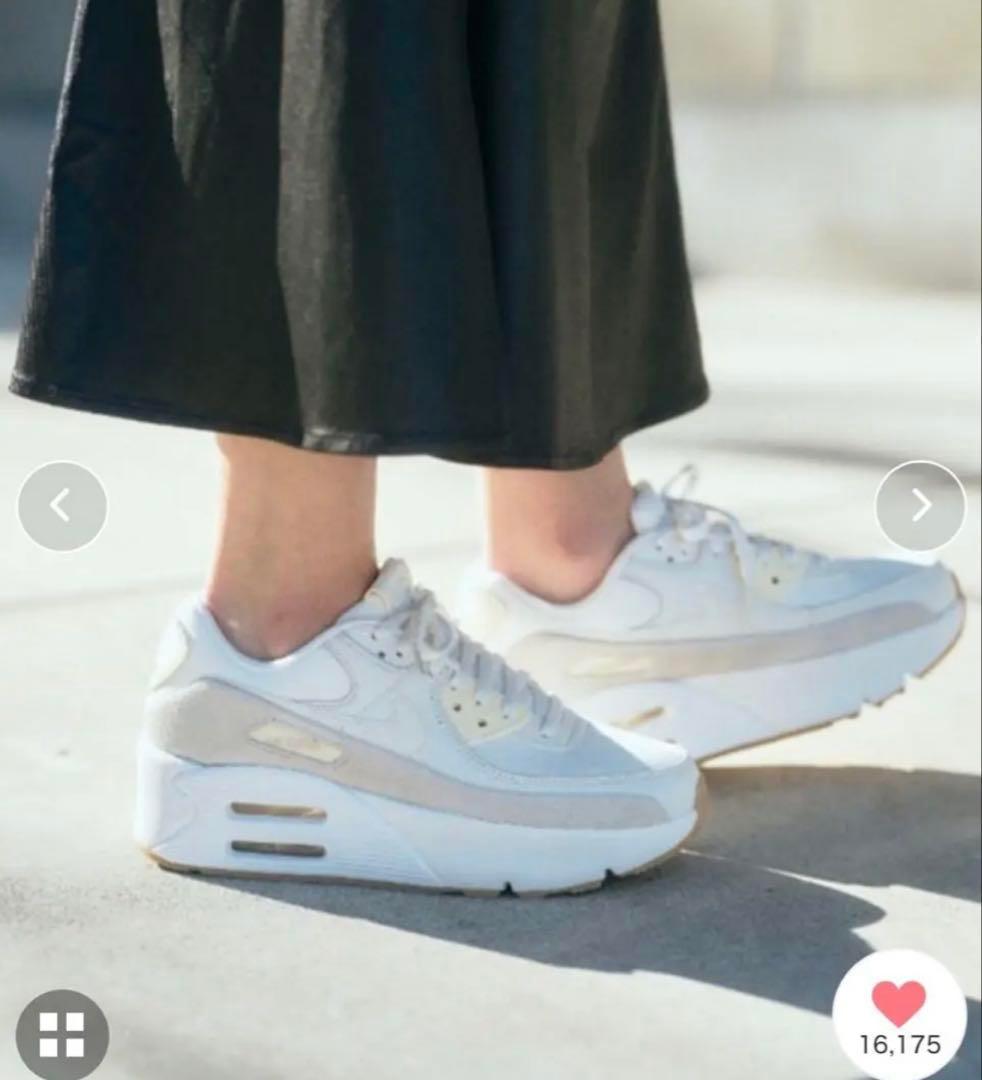Like this item with the heart
This screenshot has height=1080, width=982.
coord(899,1003)
